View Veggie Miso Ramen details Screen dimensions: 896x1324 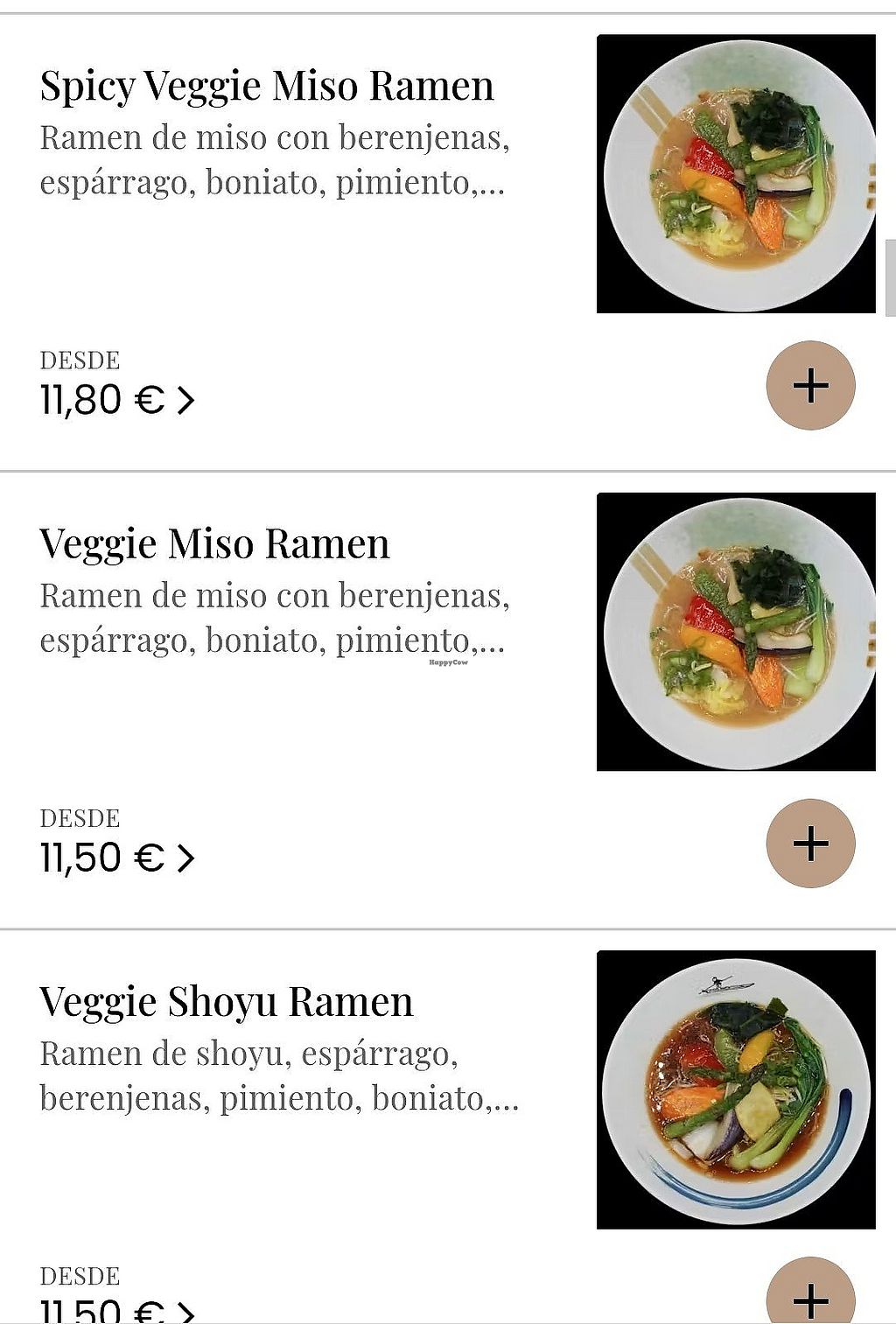[214, 543]
